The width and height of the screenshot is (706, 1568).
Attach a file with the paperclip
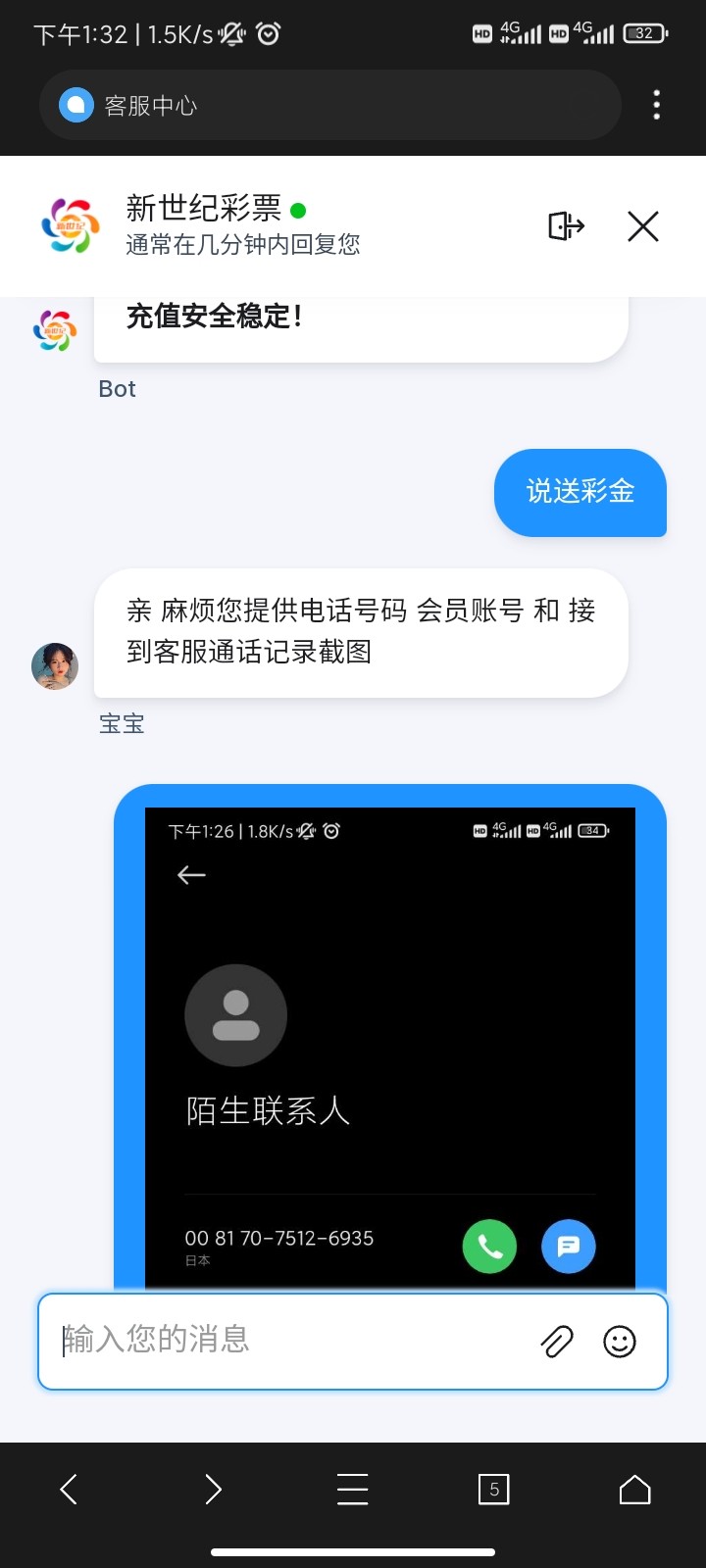pos(557,1341)
